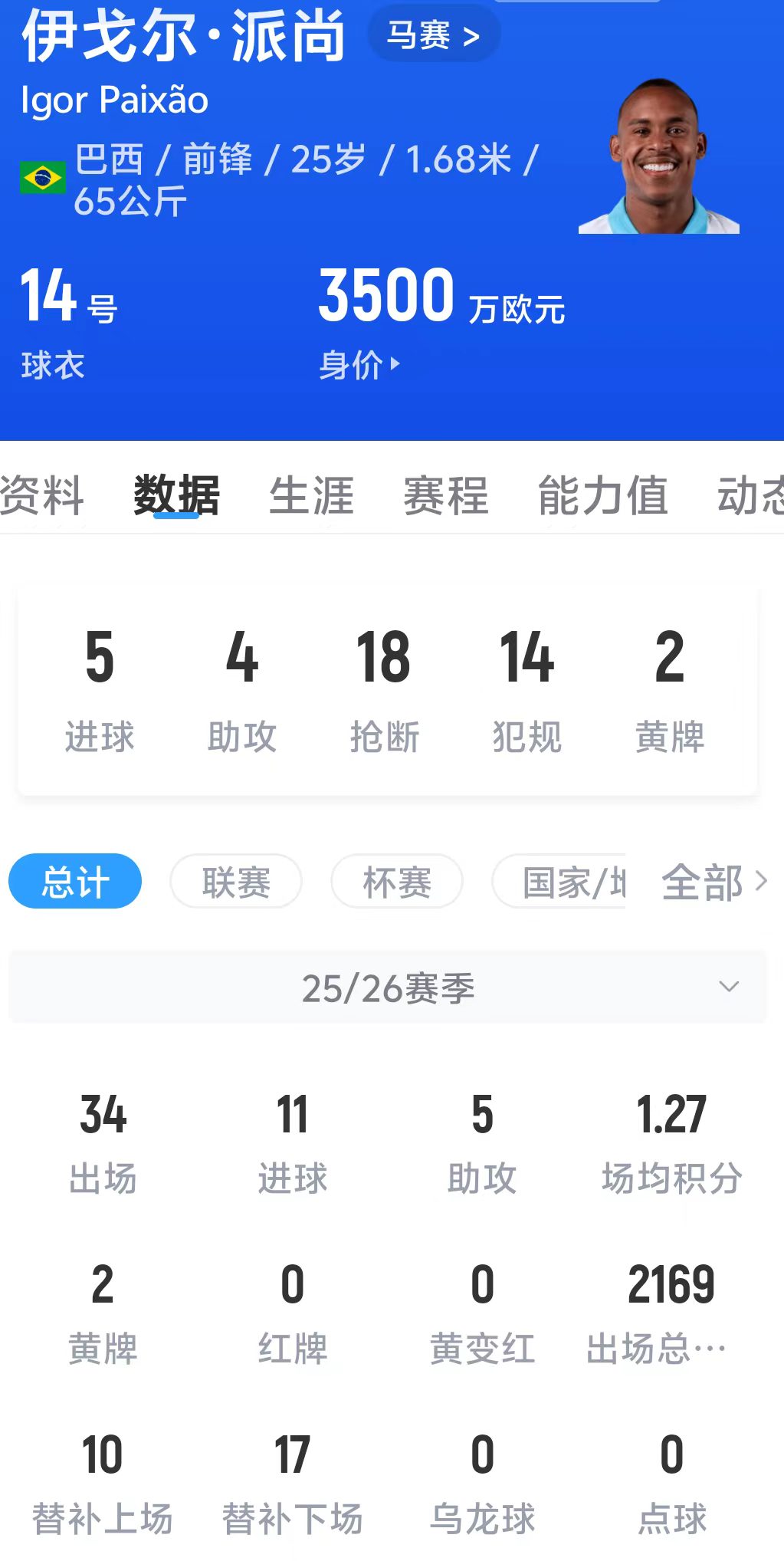This screenshot has height=1561, width=784.
Task: Select the 总计 filter chip
Action: pos(75,881)
